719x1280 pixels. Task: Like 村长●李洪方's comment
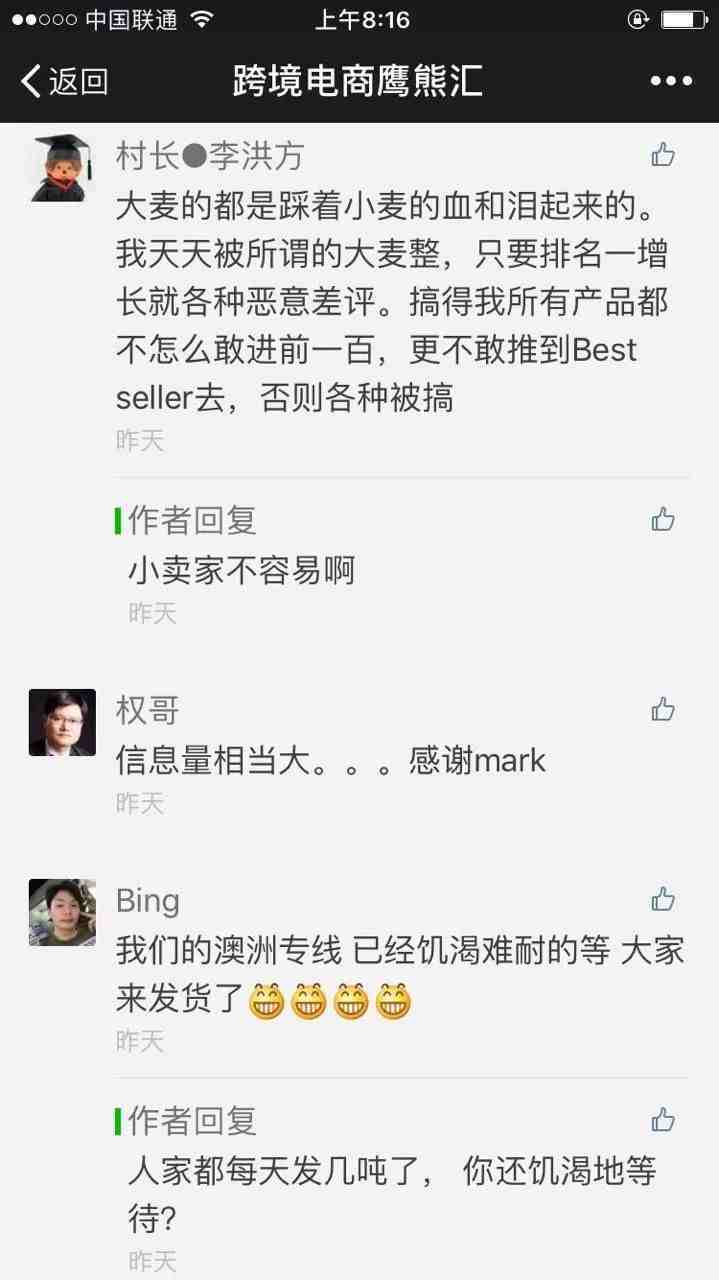pyautogui.click(x=663, y=155)
